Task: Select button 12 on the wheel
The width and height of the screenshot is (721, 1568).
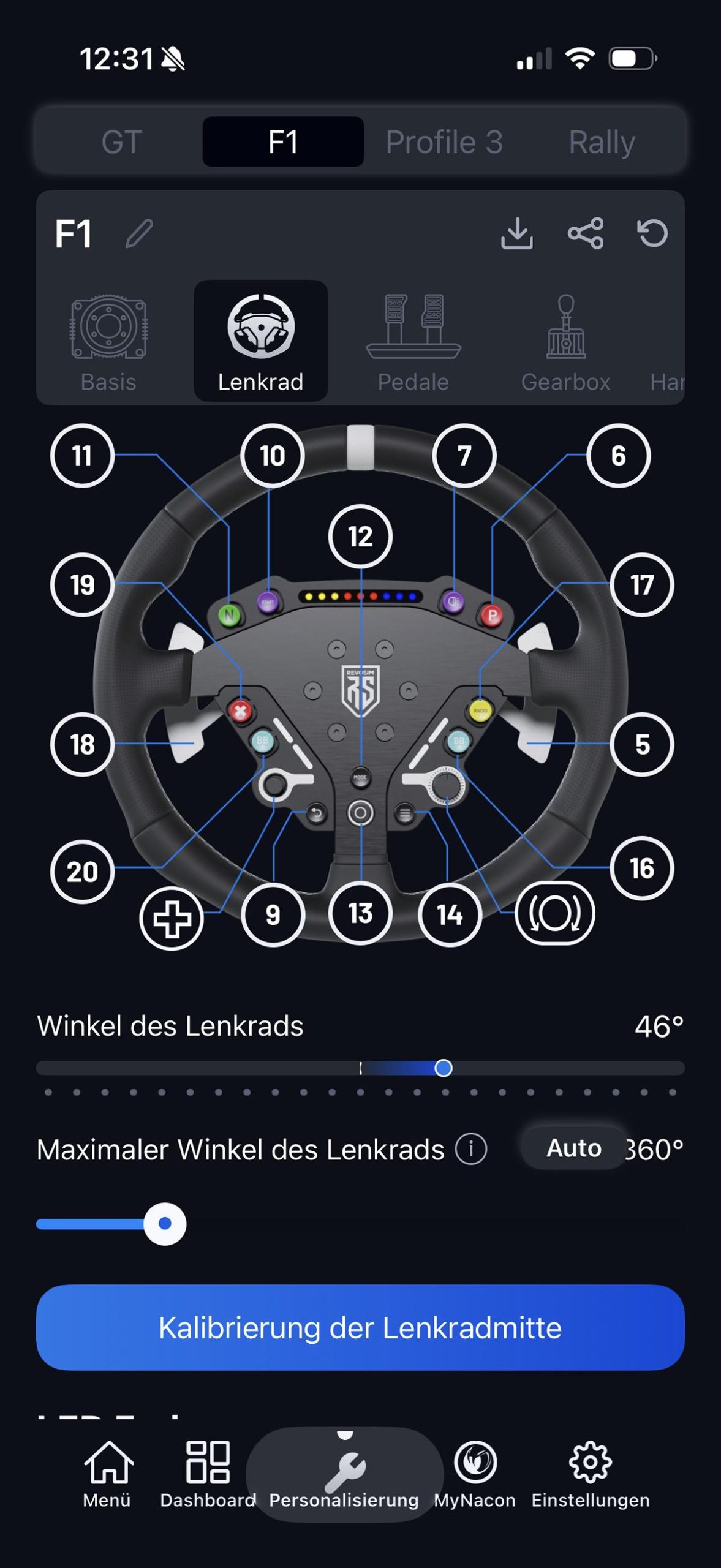Action: [x=360, y=537]
